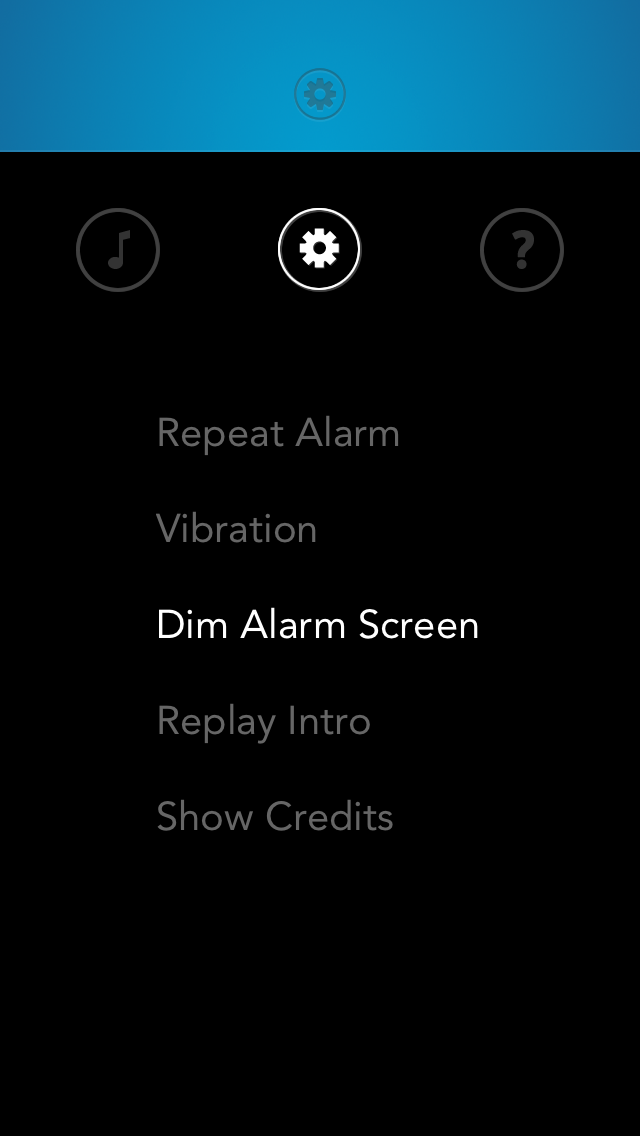This screenshot has width=640, height=1136.
Task: Switch to the music note sounds tab
Action: pyautogui.click(x=118, y=250)
